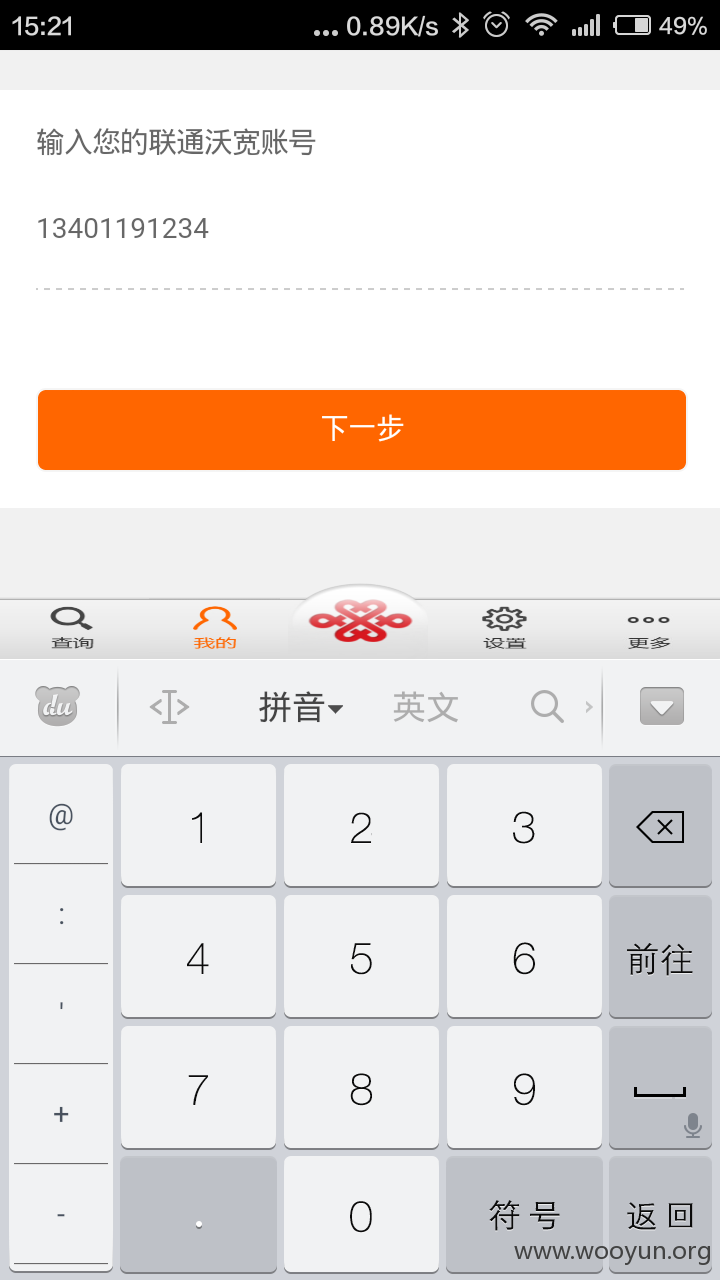Open the Baidu input du menu icon

(x=58, y=706)
